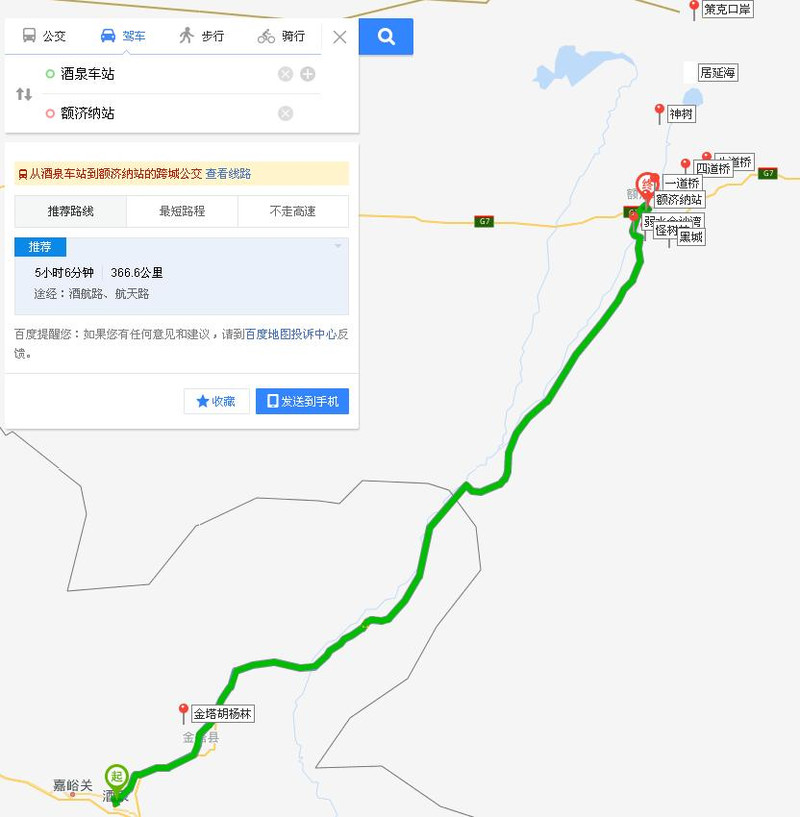
Task: Tap the blue search button
Action: pyautogui.click(x=387, y=37)
